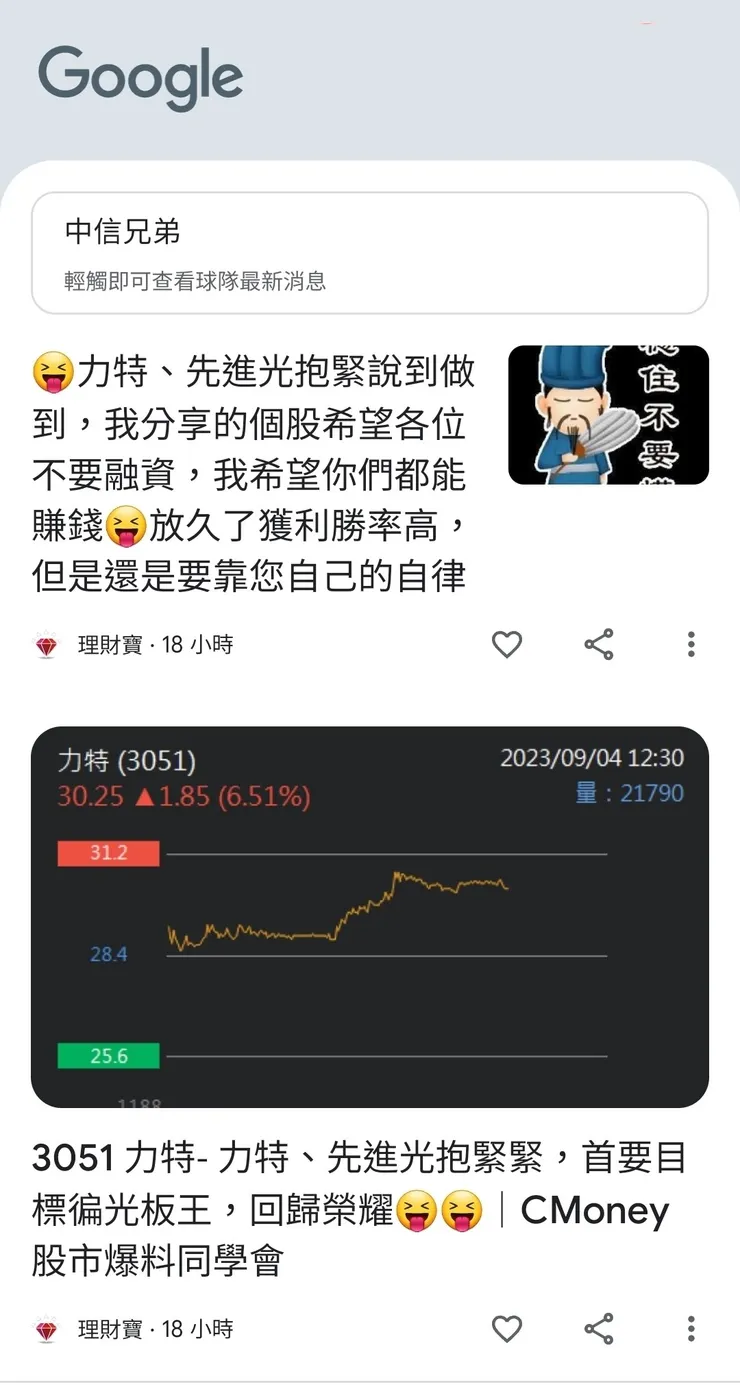Screen dimensions: 740x1385
Task: Tap the share icon on the first post
Action: click(x=598, y=645)
